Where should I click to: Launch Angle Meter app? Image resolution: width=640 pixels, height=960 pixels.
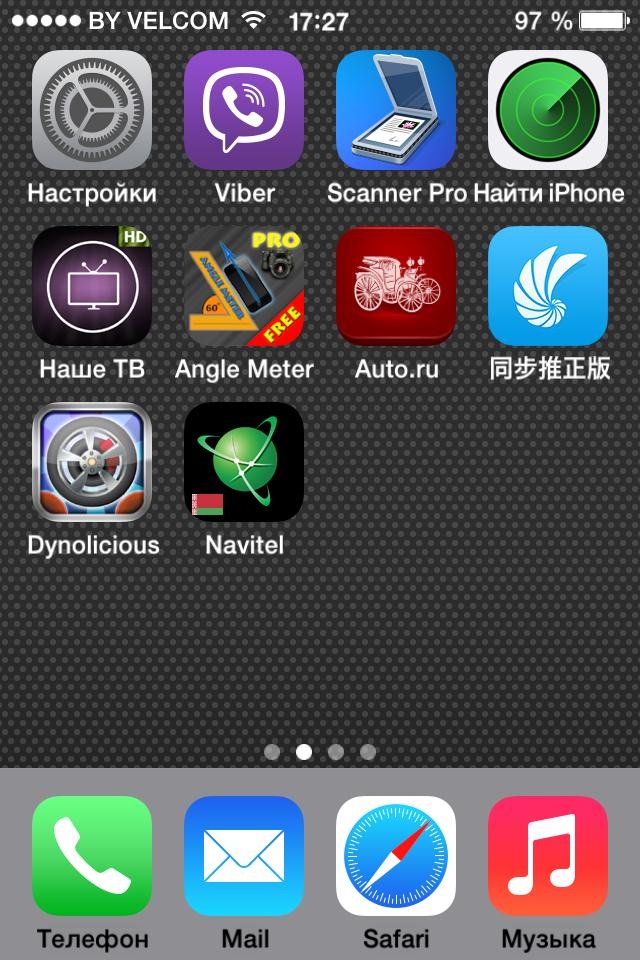(244, 286)
